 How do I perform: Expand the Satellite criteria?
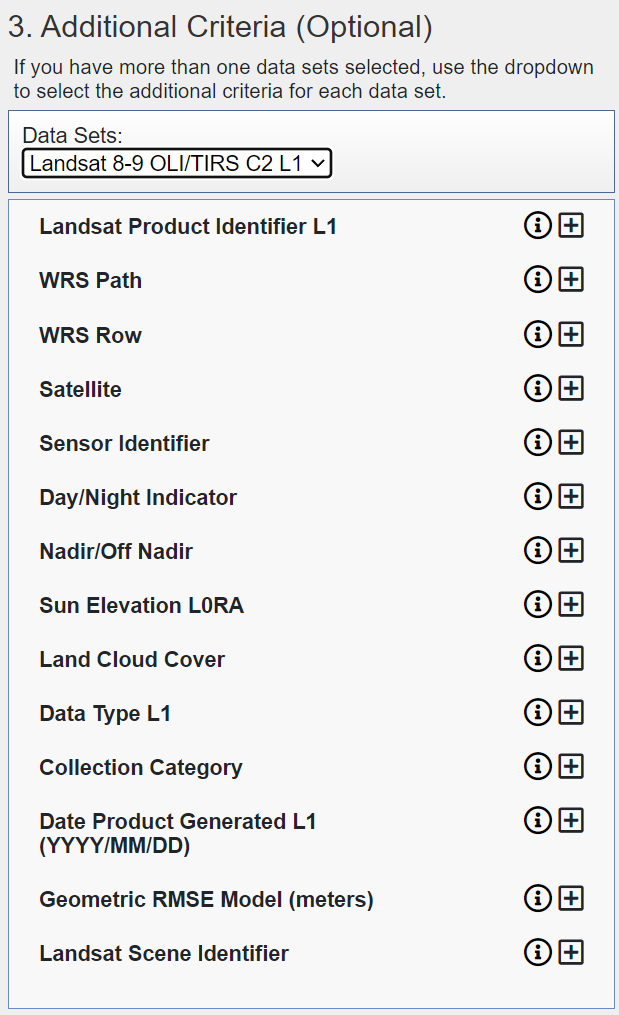[571, 388]
